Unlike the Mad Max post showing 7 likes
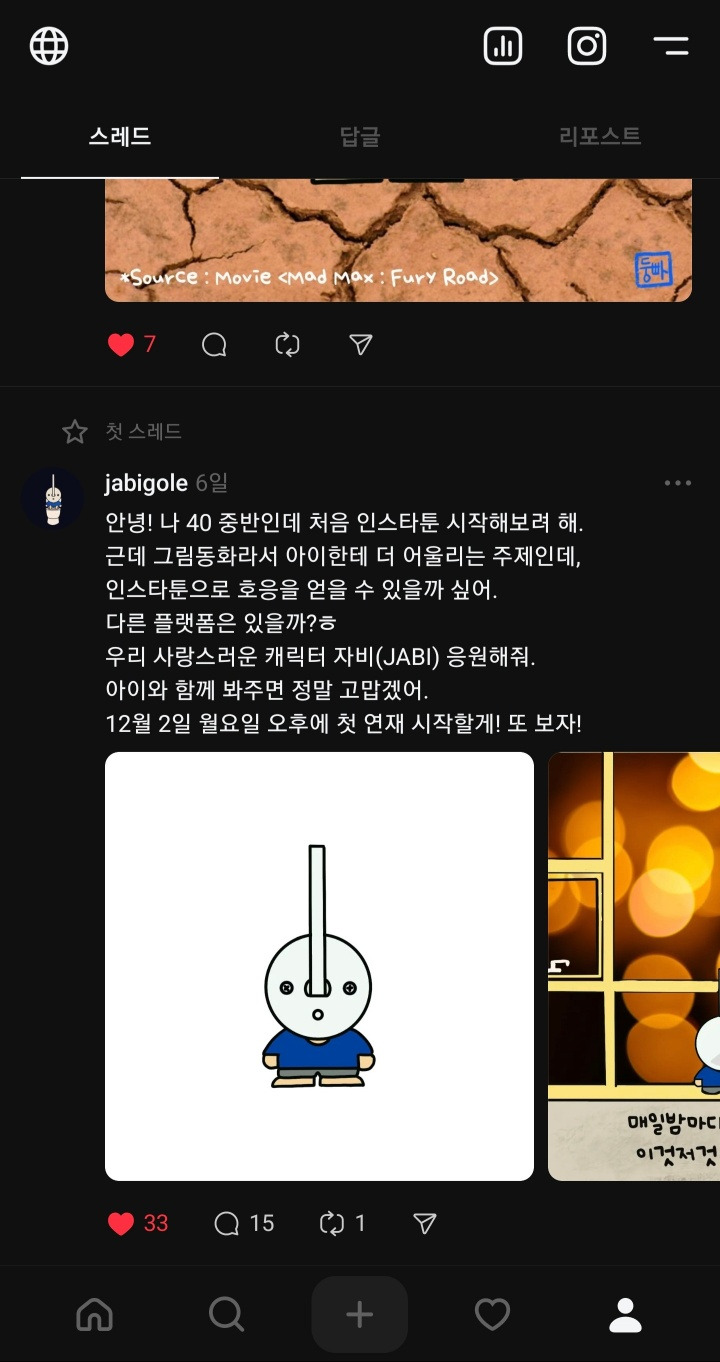720x1362 pixels. [120, 344]
